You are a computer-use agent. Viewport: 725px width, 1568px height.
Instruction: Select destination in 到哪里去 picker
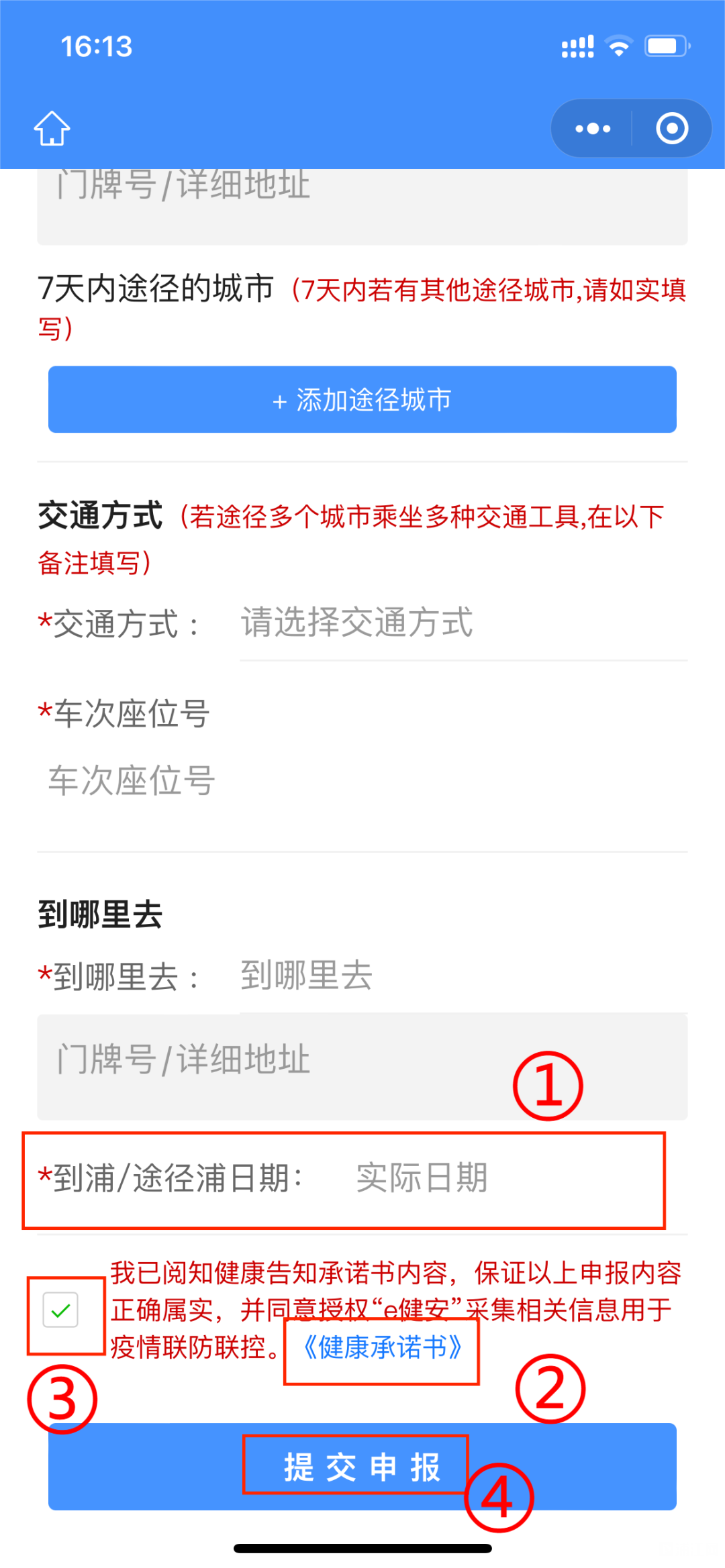point(462,976)
